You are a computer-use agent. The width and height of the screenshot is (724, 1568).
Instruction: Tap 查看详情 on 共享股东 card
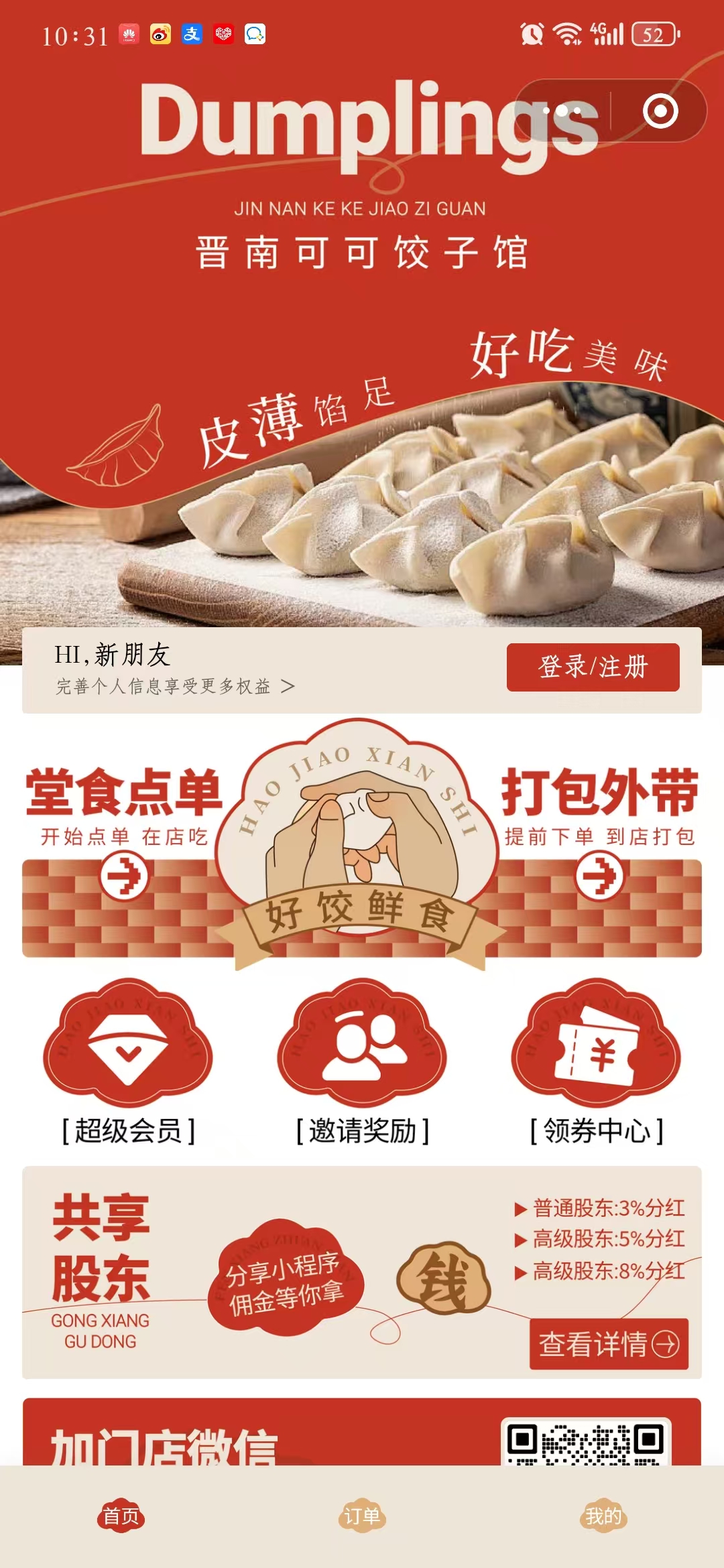pyautogui.click(x=609, y=1344)
